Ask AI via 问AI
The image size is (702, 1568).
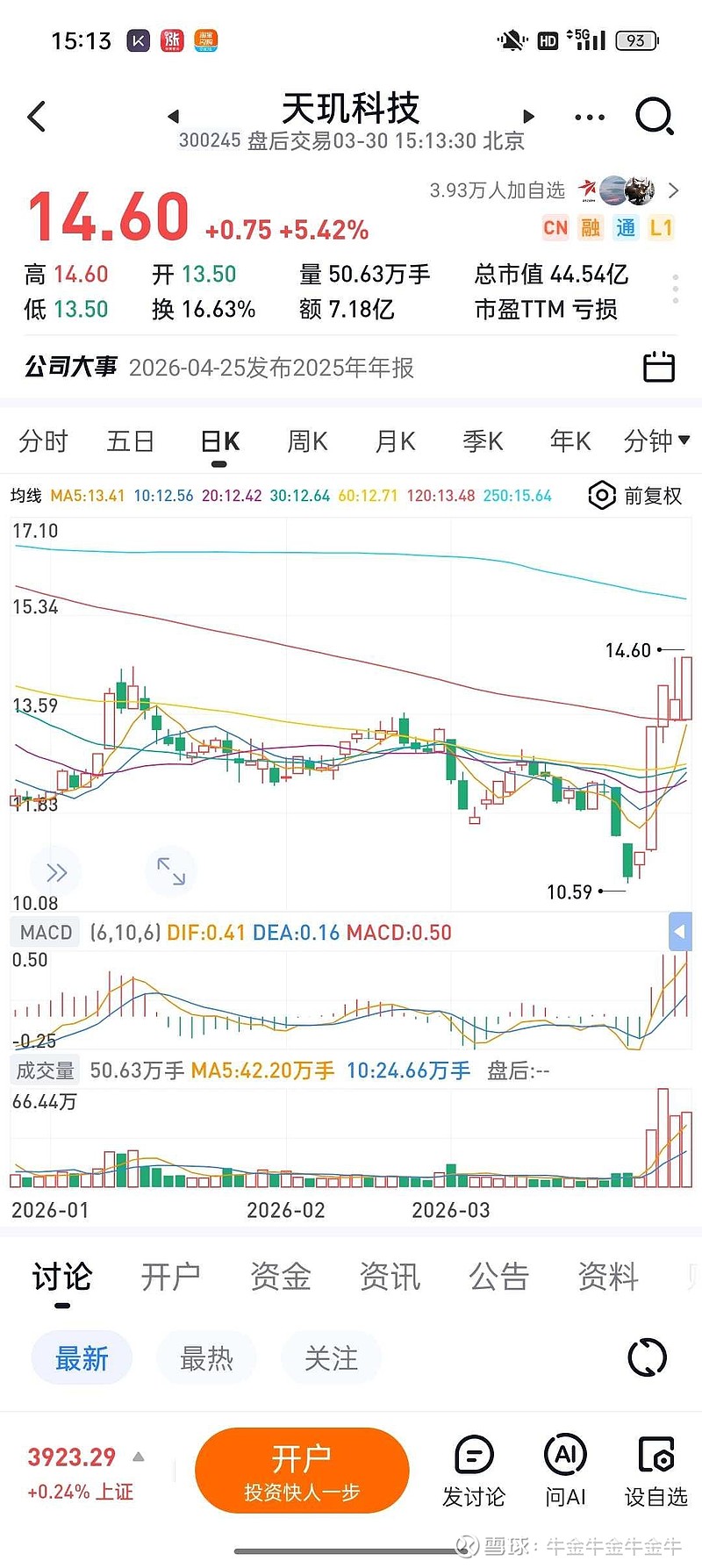pos(565,1471)
